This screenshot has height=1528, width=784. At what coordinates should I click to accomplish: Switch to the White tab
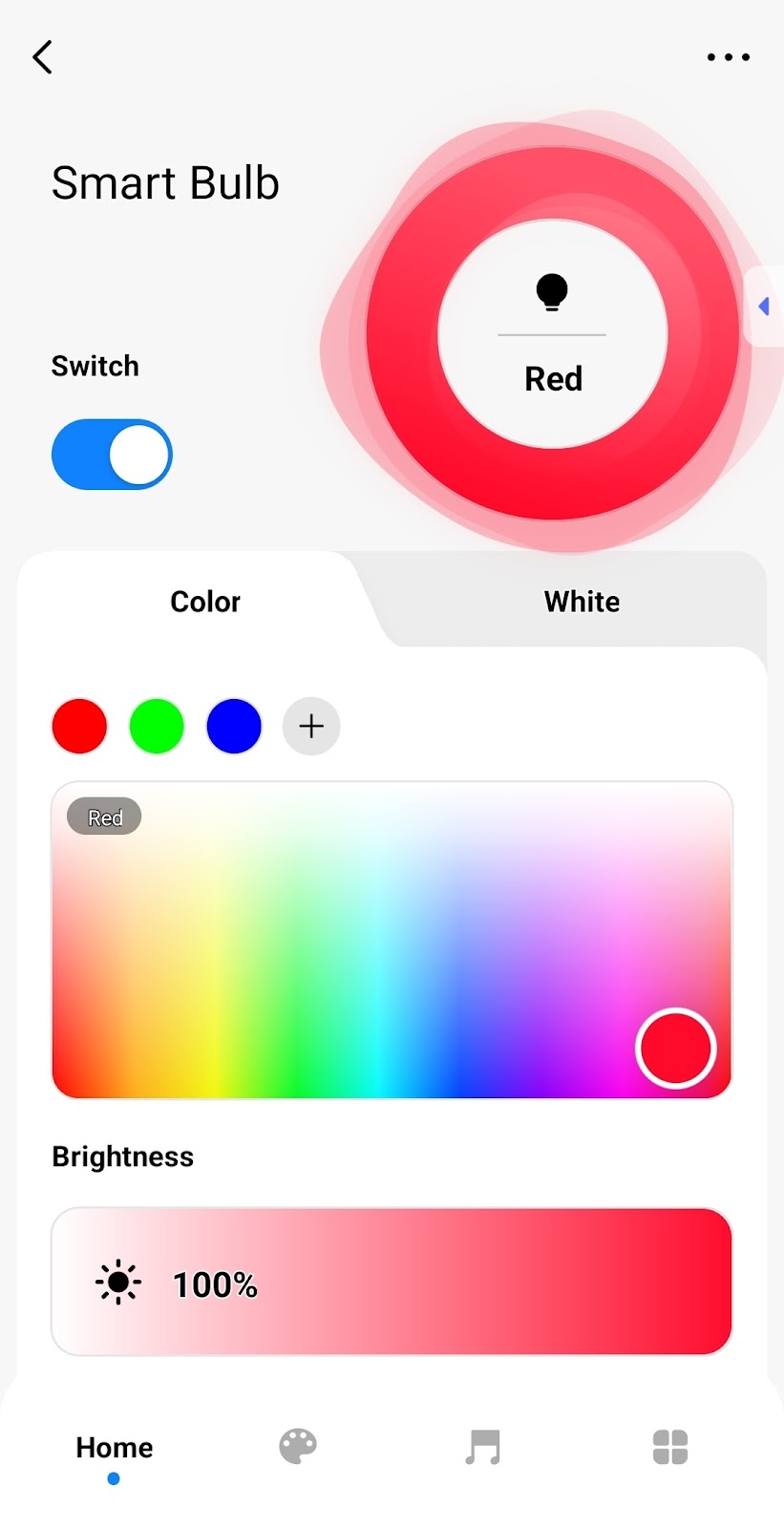click(581, 602)
